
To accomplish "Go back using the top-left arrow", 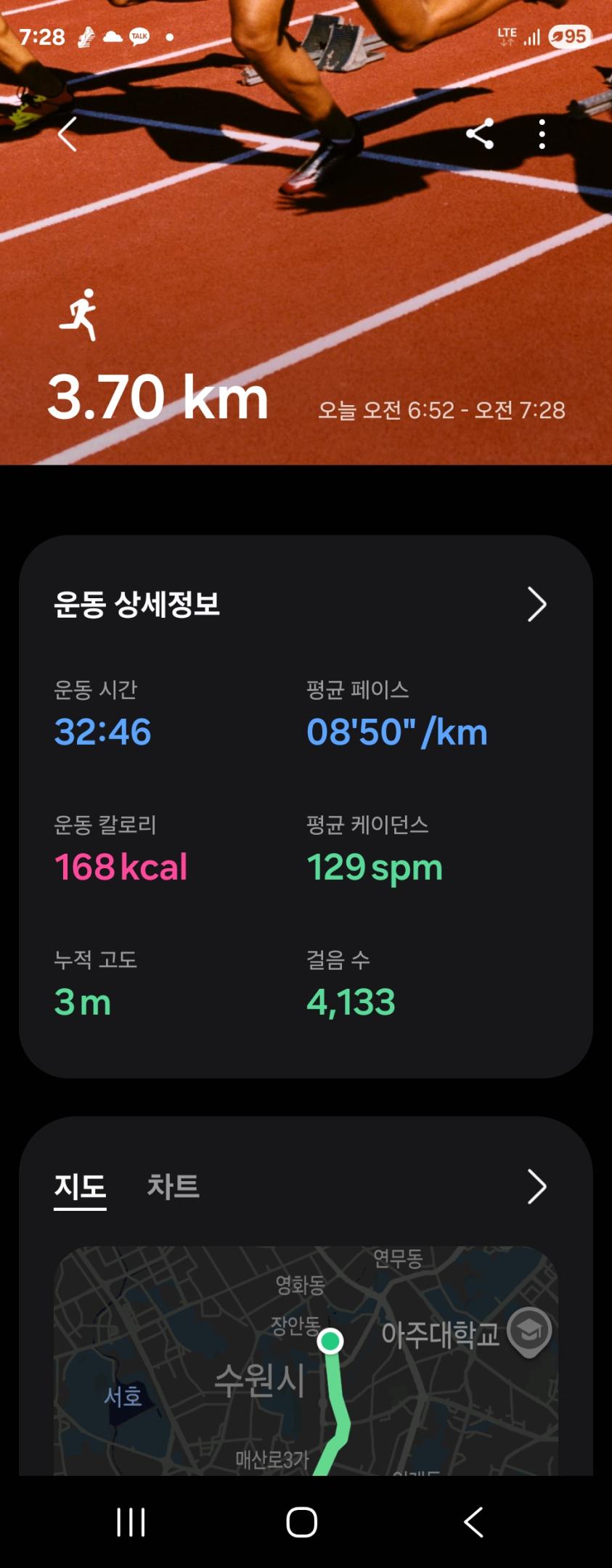I will pyautogui.click(x=68, y=134).
